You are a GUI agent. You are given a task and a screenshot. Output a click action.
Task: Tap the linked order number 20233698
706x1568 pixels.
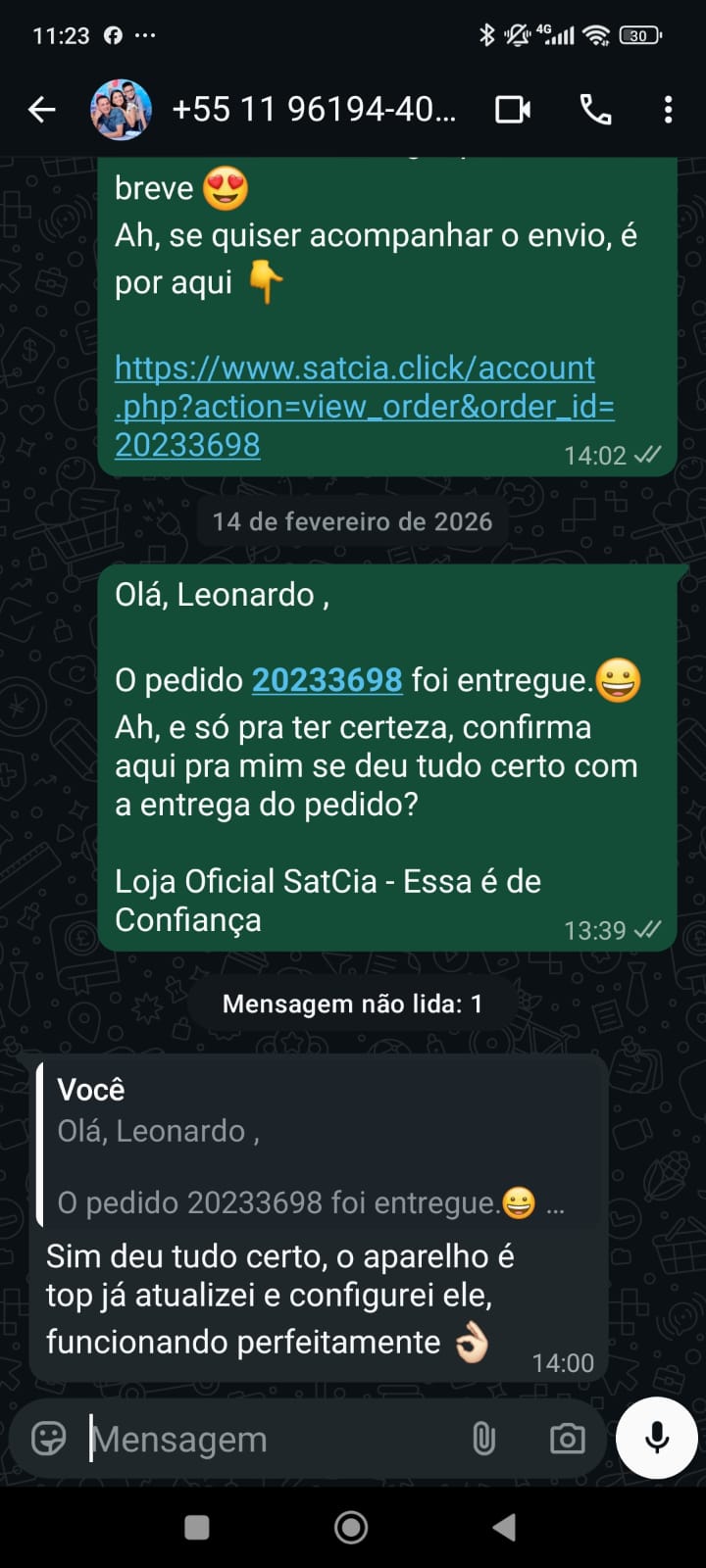(x=327, y=680)
